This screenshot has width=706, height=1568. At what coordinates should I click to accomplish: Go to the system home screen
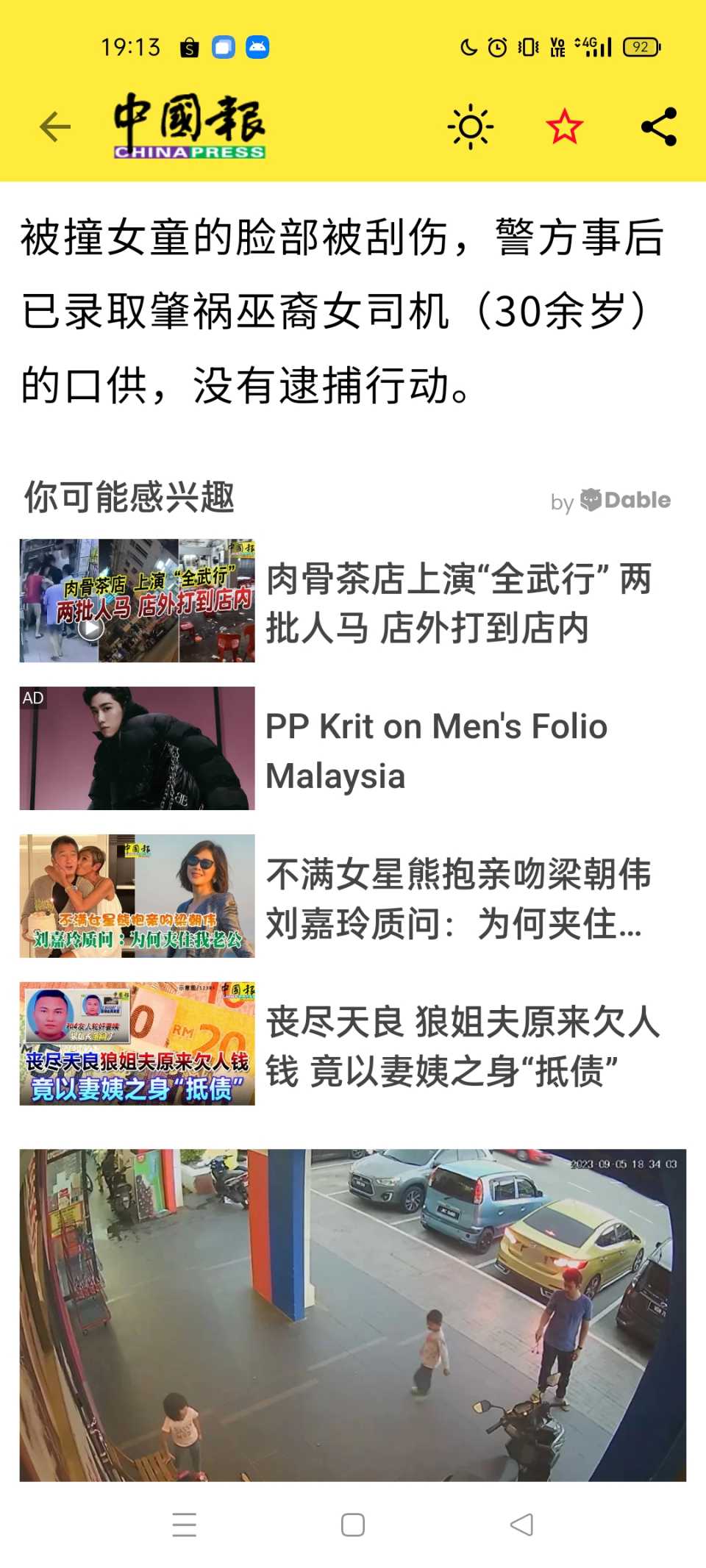pyautogui.click(x=353, y=1525)
